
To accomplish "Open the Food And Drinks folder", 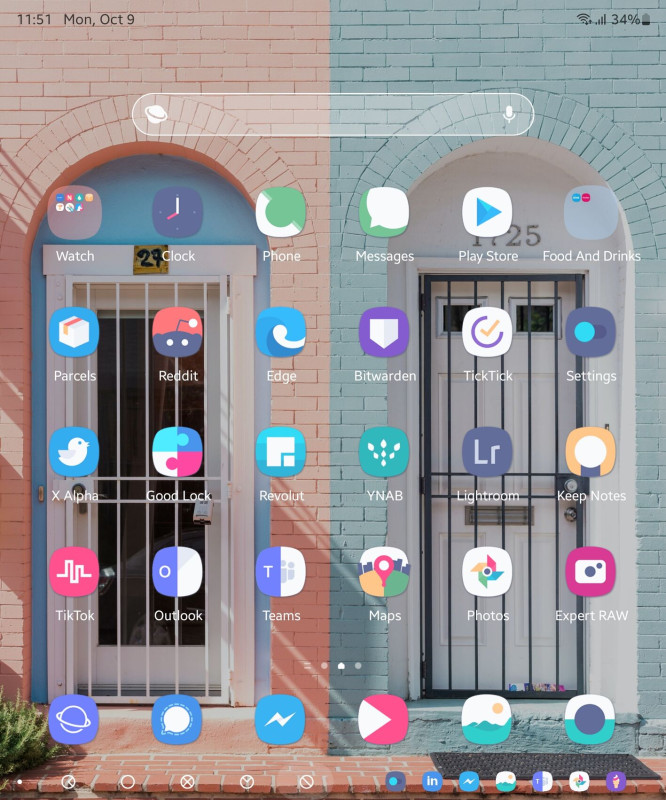I will [591, 212].
